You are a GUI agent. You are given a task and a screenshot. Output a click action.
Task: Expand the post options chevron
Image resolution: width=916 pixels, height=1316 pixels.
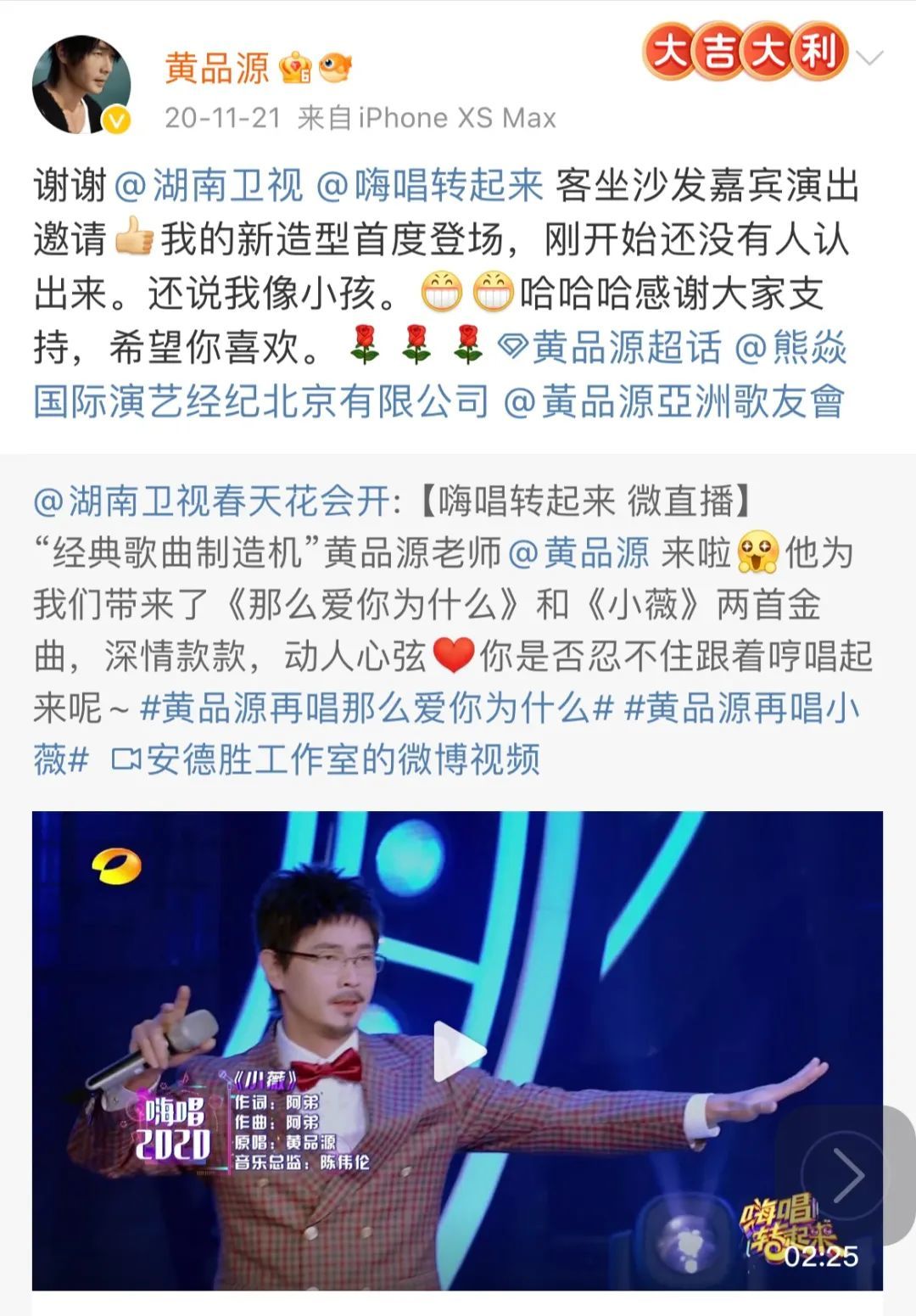(x=870, y=58)
